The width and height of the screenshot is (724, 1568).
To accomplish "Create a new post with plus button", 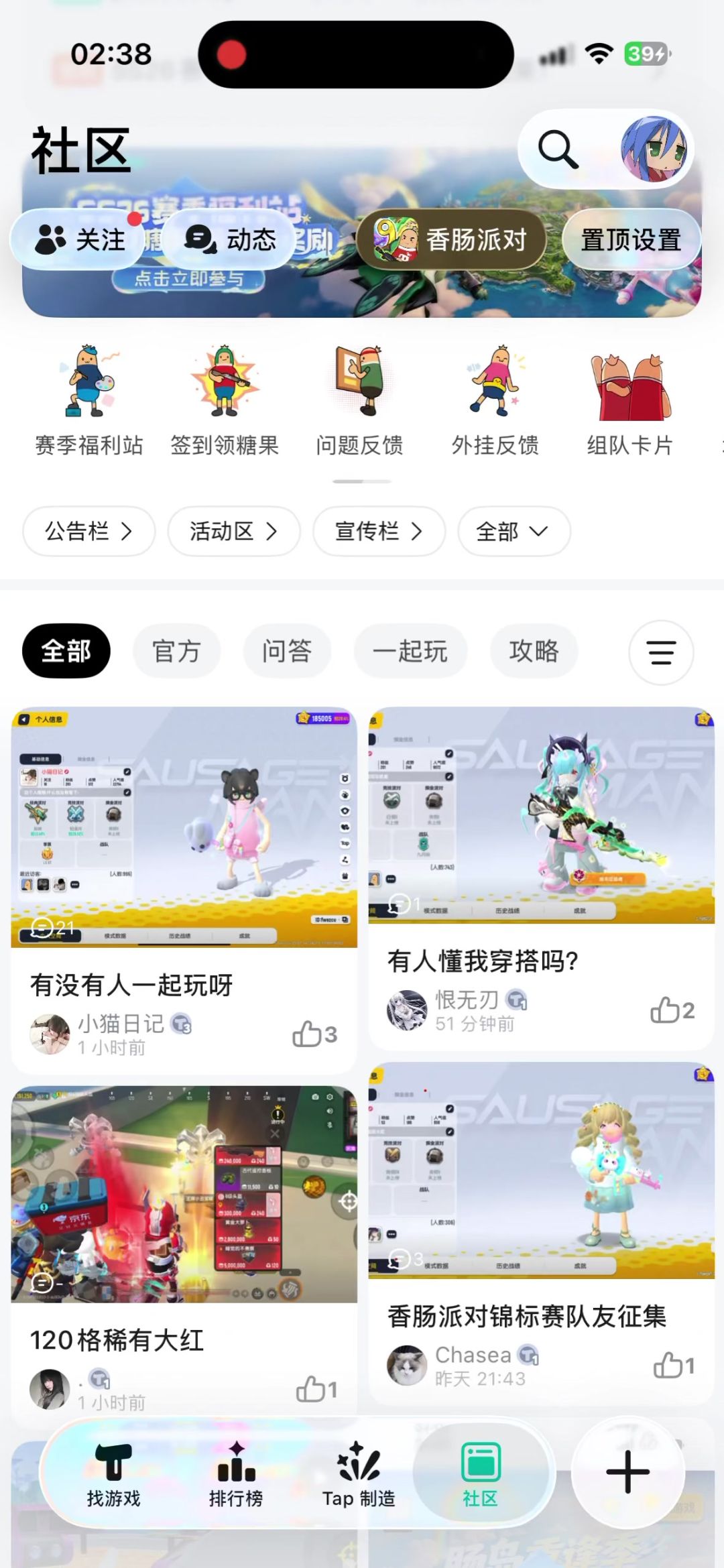I will (628, 1472).
